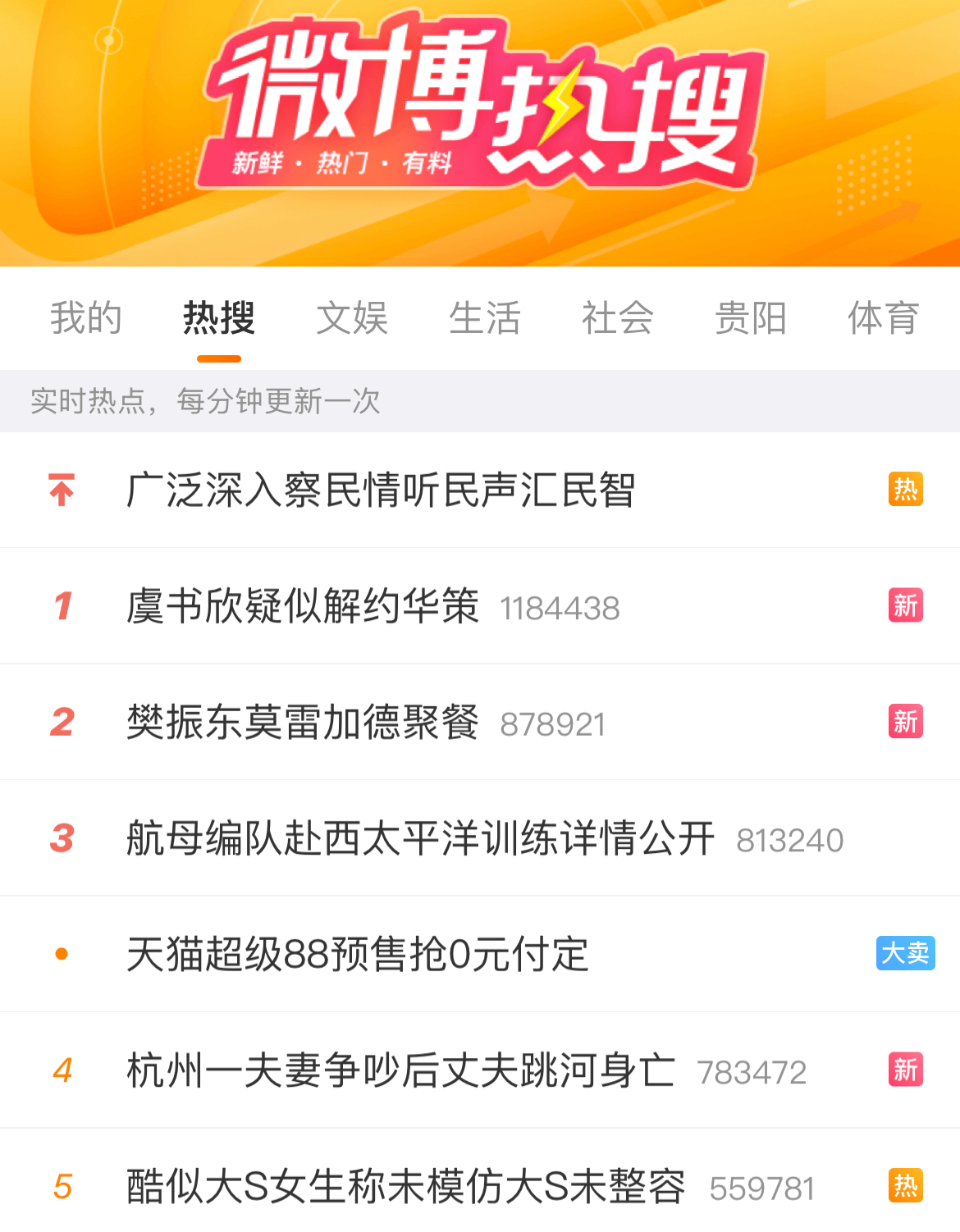The height and width of the screenshot is (1232, 960).
Task: Go to the 社会 tab
Action: tap(618, 318)
